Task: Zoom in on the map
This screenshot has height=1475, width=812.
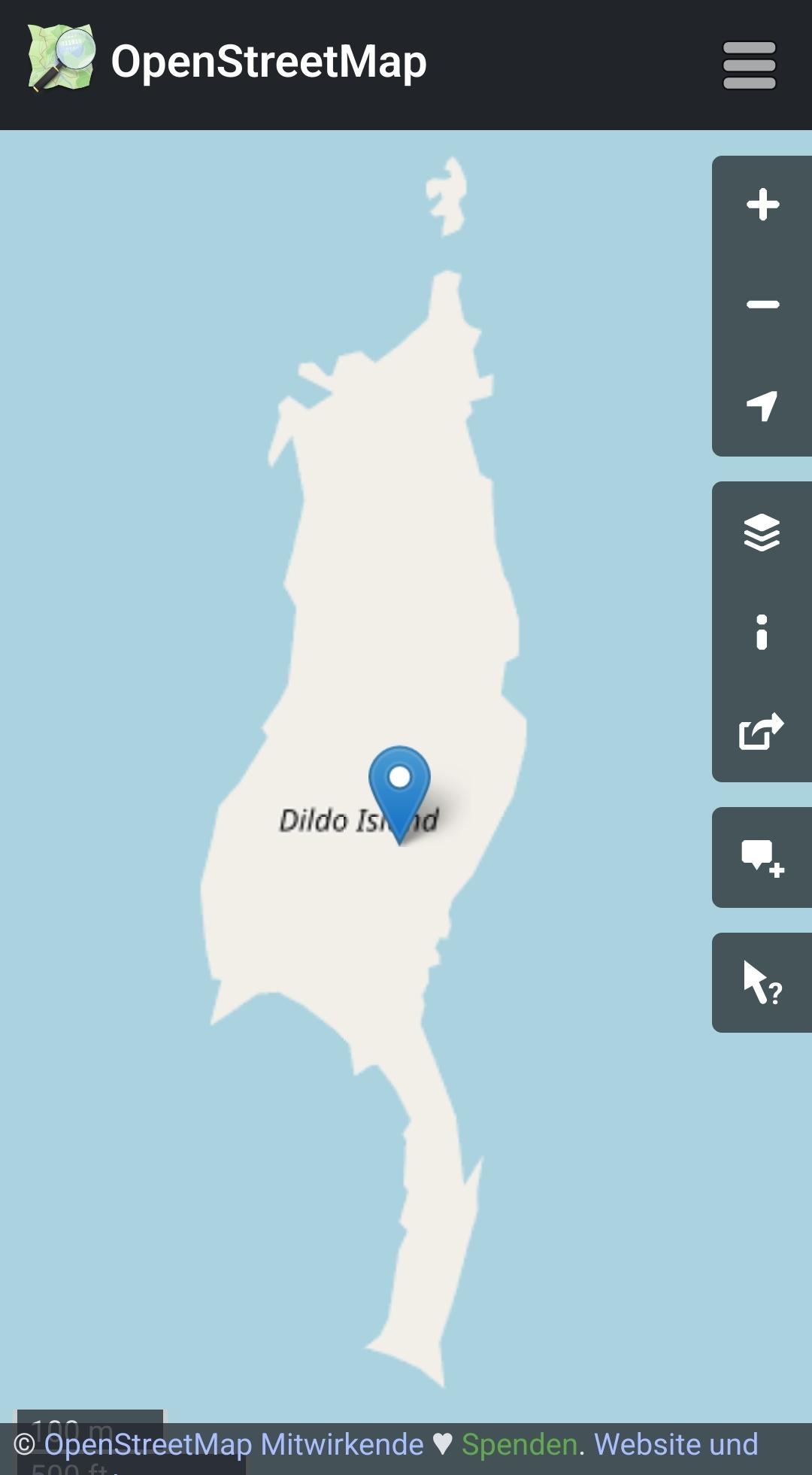Action: [x=762, y=205]
